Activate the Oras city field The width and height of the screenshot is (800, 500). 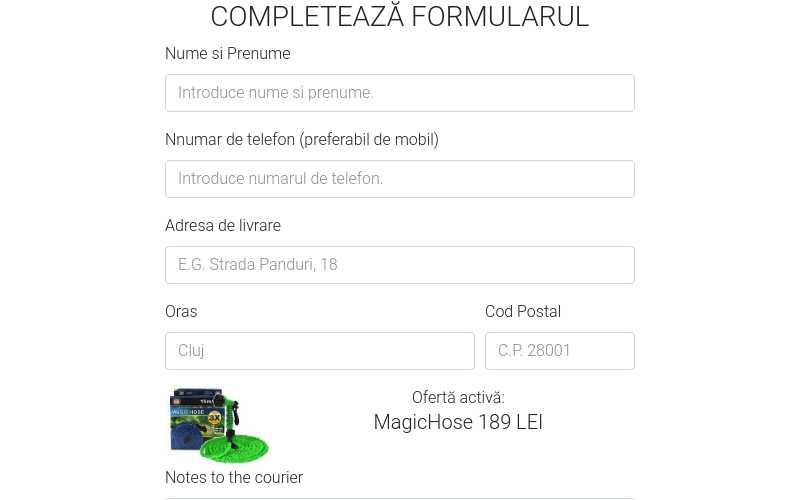[x=319, y=351]
